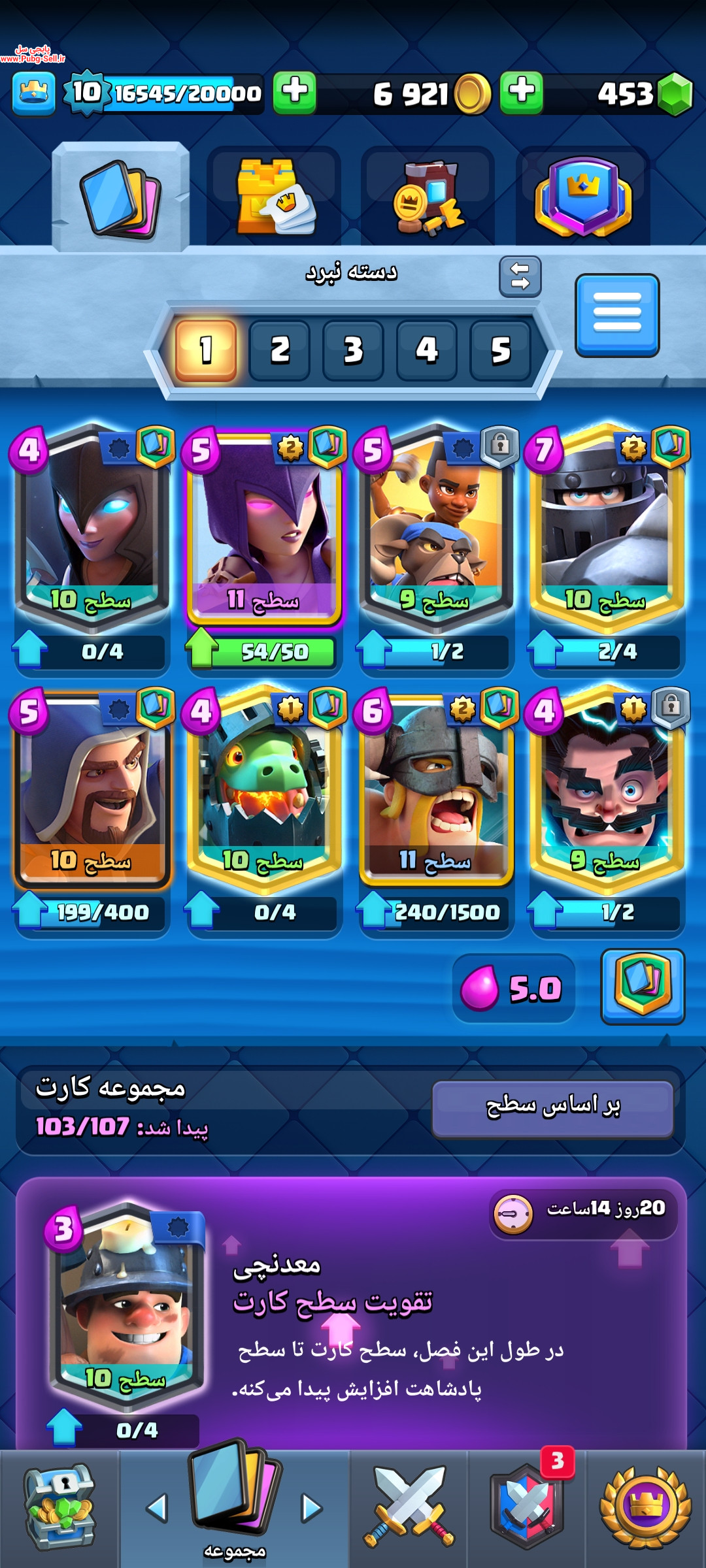Select battle deck slot 4

(x=427, y=351)
